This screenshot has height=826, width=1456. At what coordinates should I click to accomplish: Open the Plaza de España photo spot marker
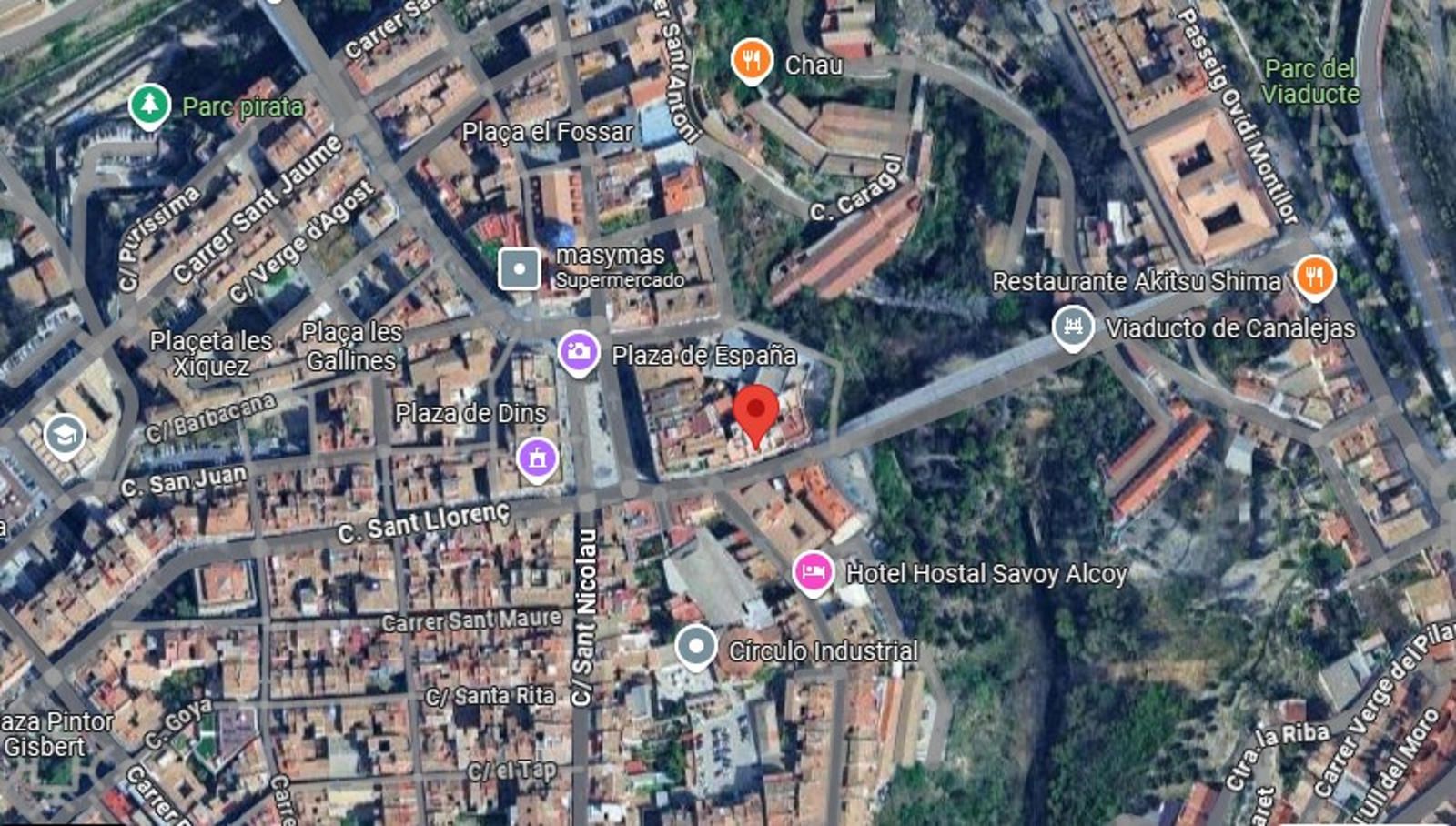[579, 352]
